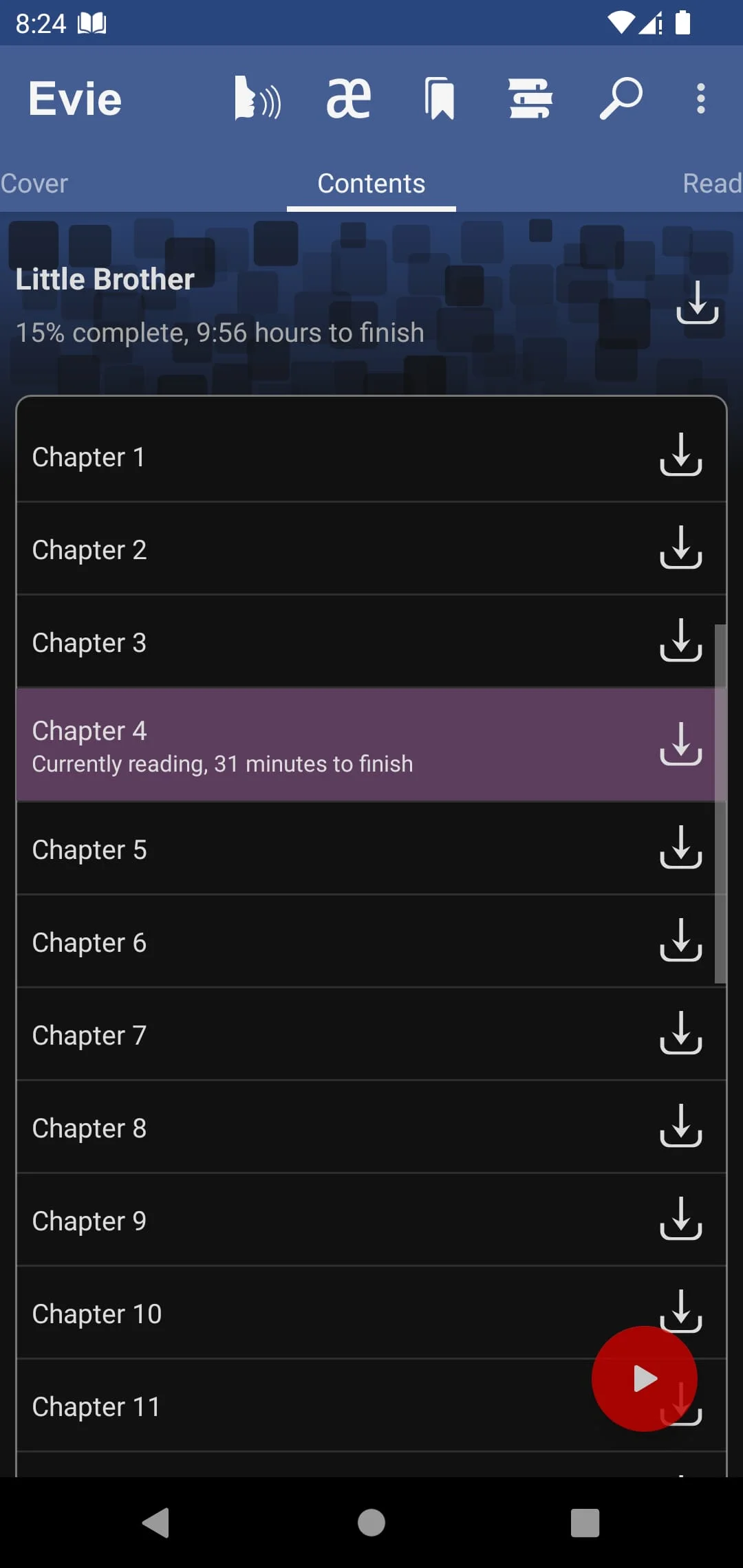Image resolution: width=743 pixels, height=1568 pixels.
Task: Open the overflow options menu
Action: [701, 98]
